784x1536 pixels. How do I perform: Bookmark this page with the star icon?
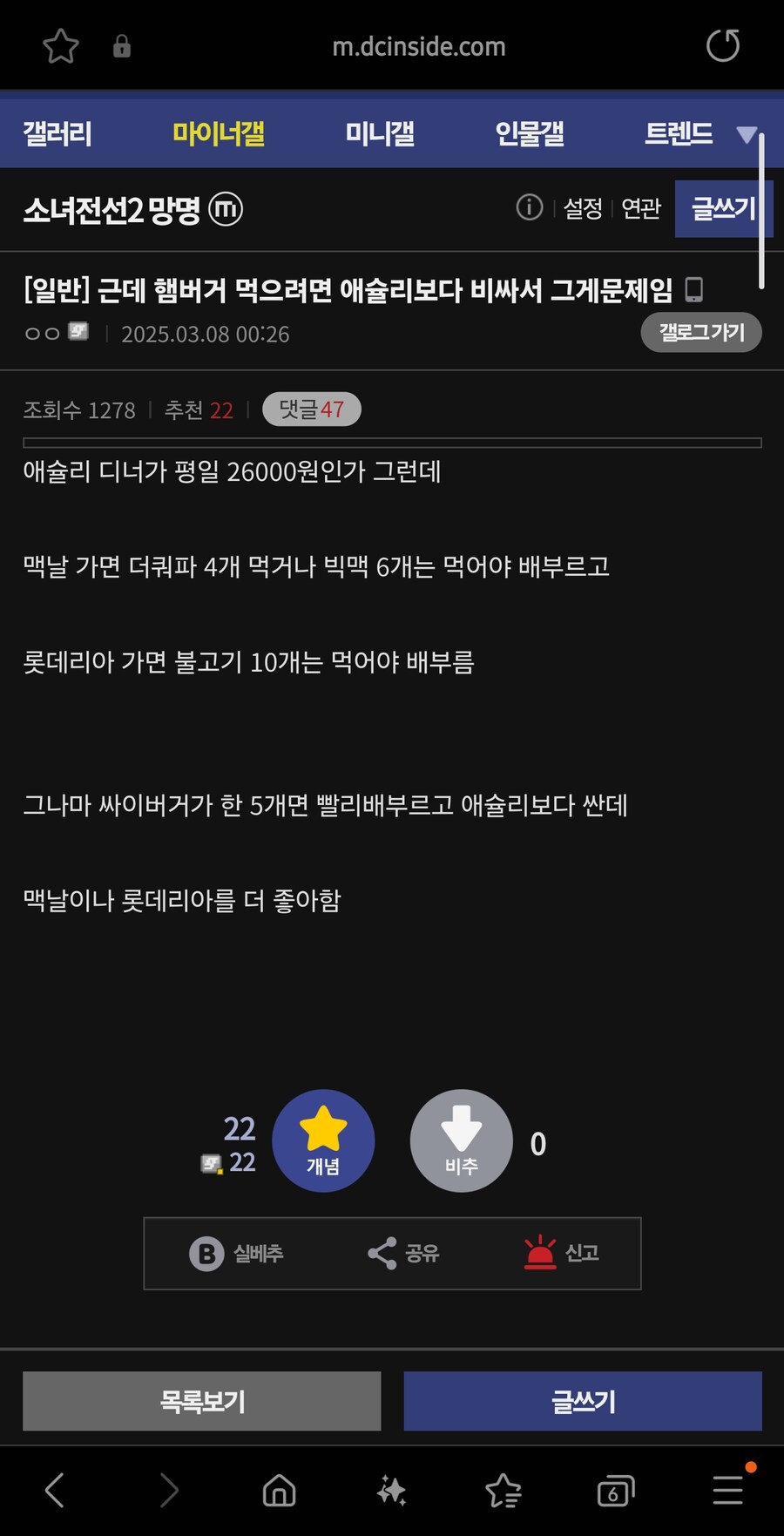pos(61,46)
